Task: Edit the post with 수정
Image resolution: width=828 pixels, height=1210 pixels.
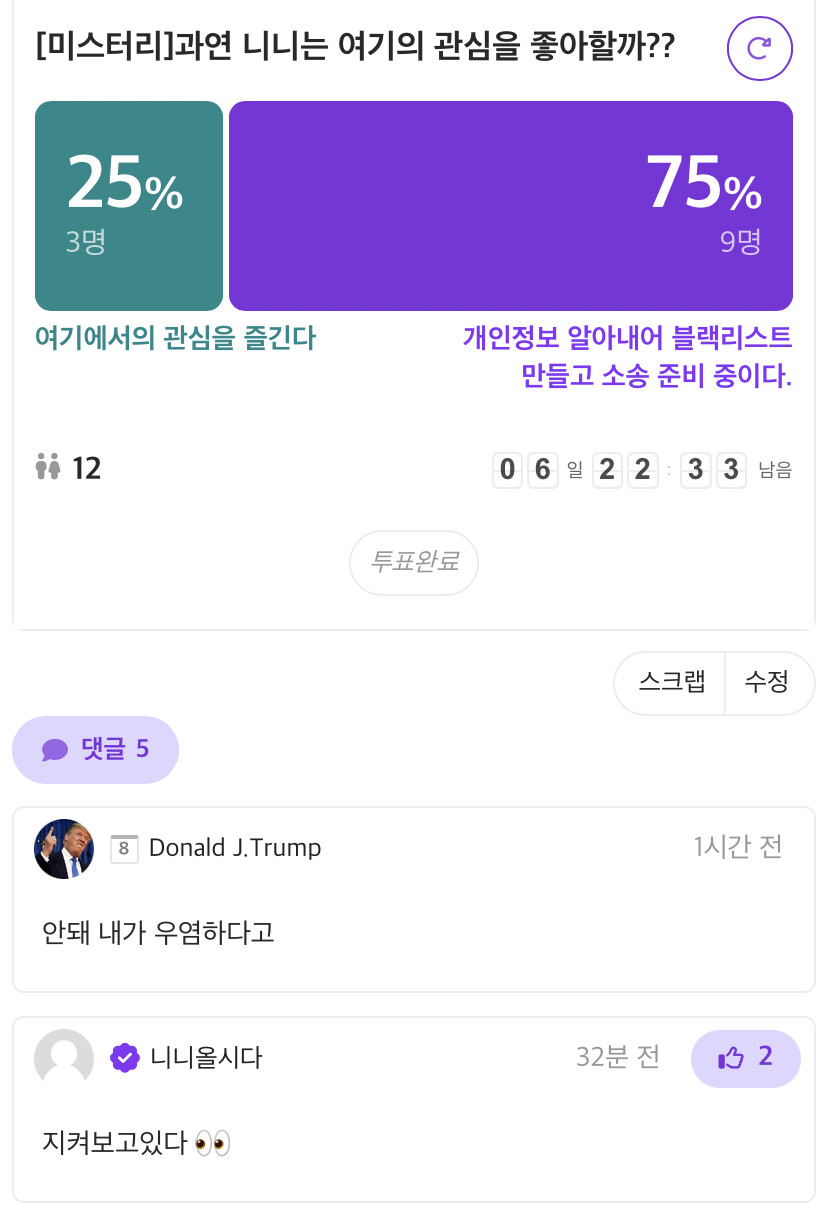Action: [768, 683]
